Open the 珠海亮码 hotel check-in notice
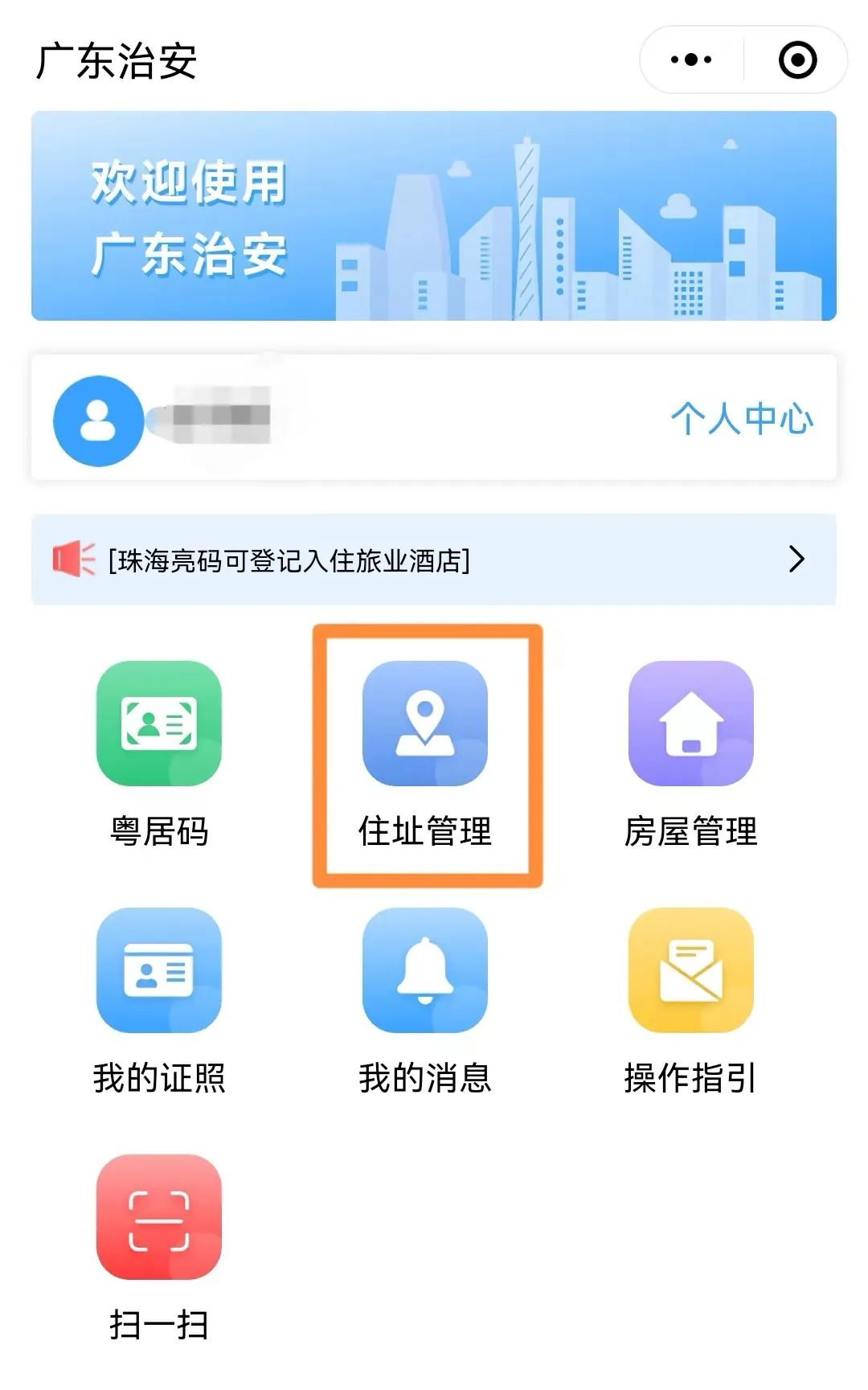The width and height of the screenshot is (868, 1390). (434, 560)
